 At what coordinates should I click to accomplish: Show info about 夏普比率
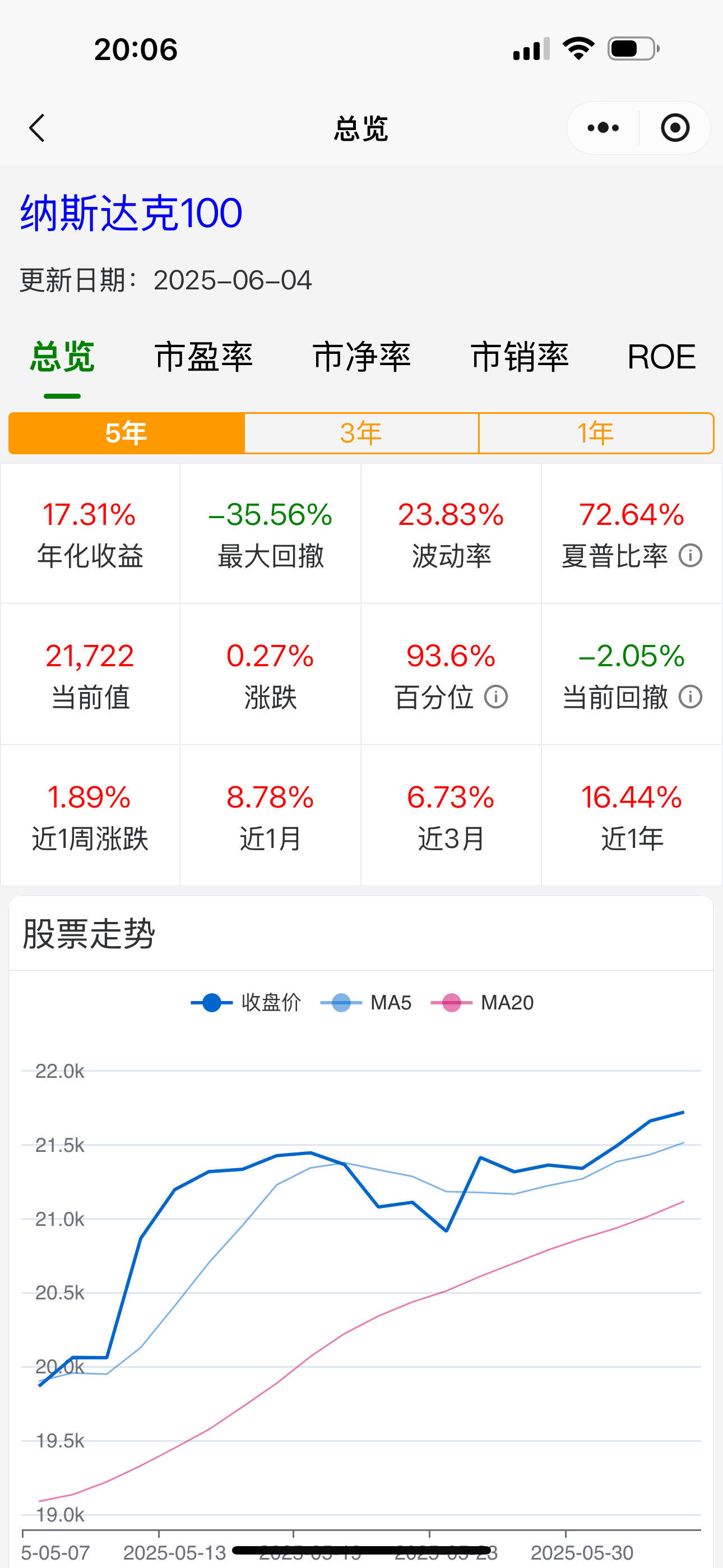(x=690, y=556)
